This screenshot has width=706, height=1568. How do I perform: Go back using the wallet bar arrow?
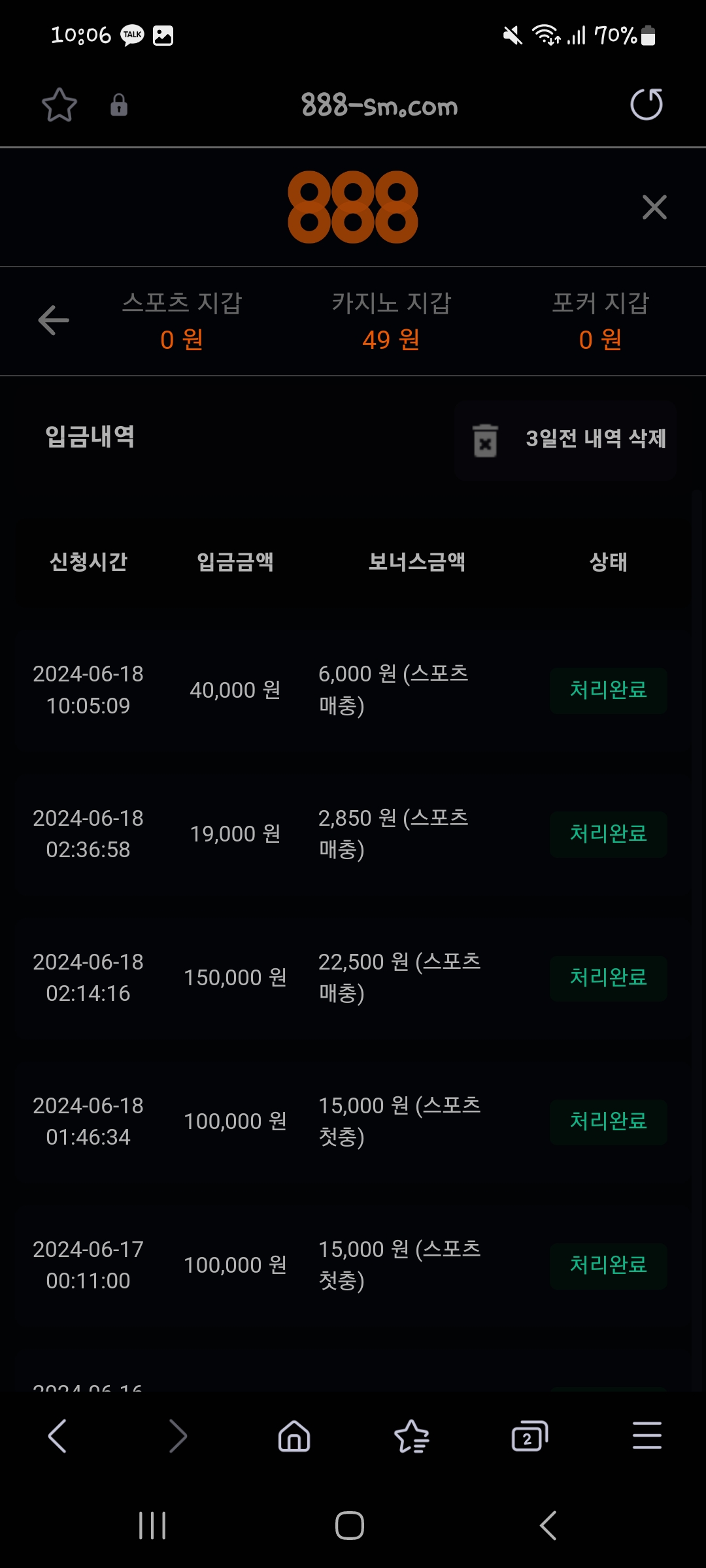tap(54, 320)
